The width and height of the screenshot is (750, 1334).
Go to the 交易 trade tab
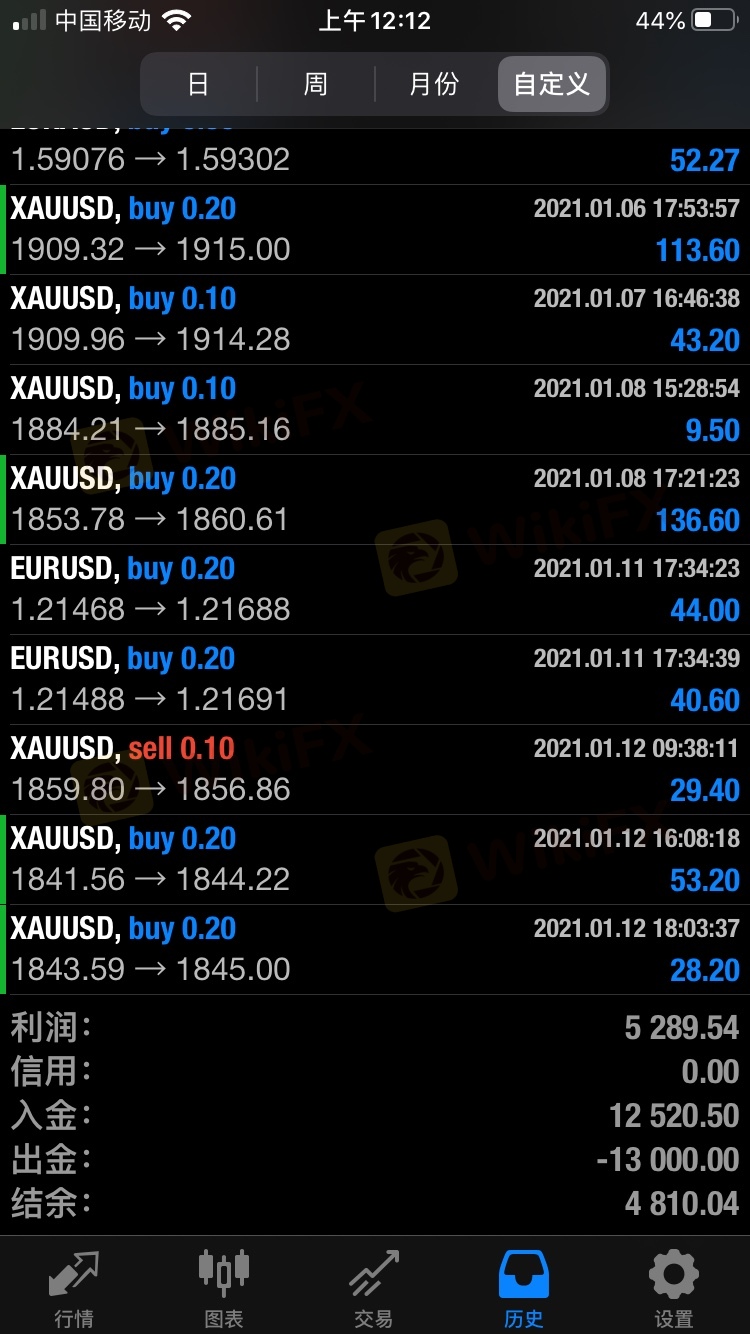coord(373,1288)
